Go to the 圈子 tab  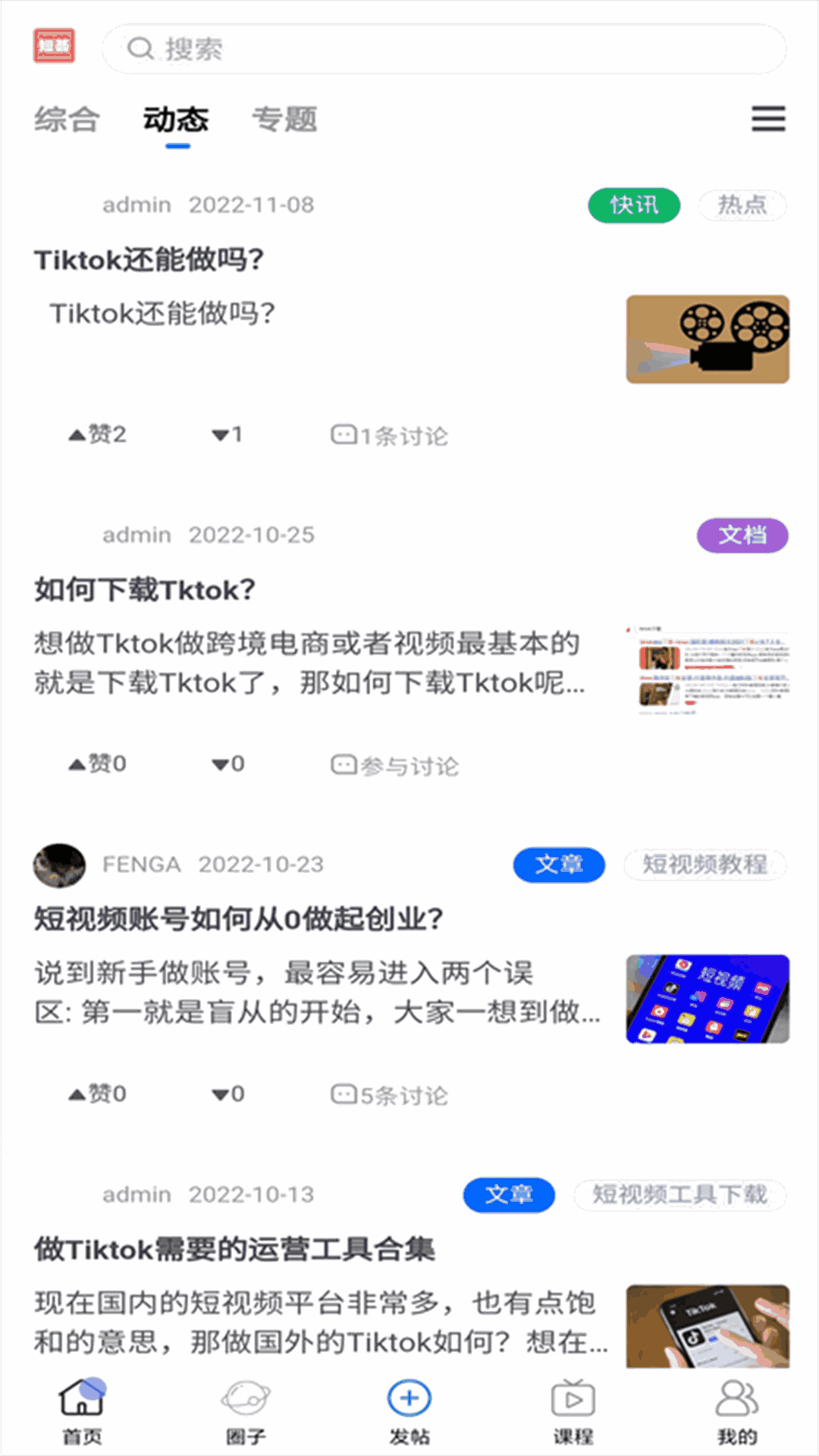246,1411
